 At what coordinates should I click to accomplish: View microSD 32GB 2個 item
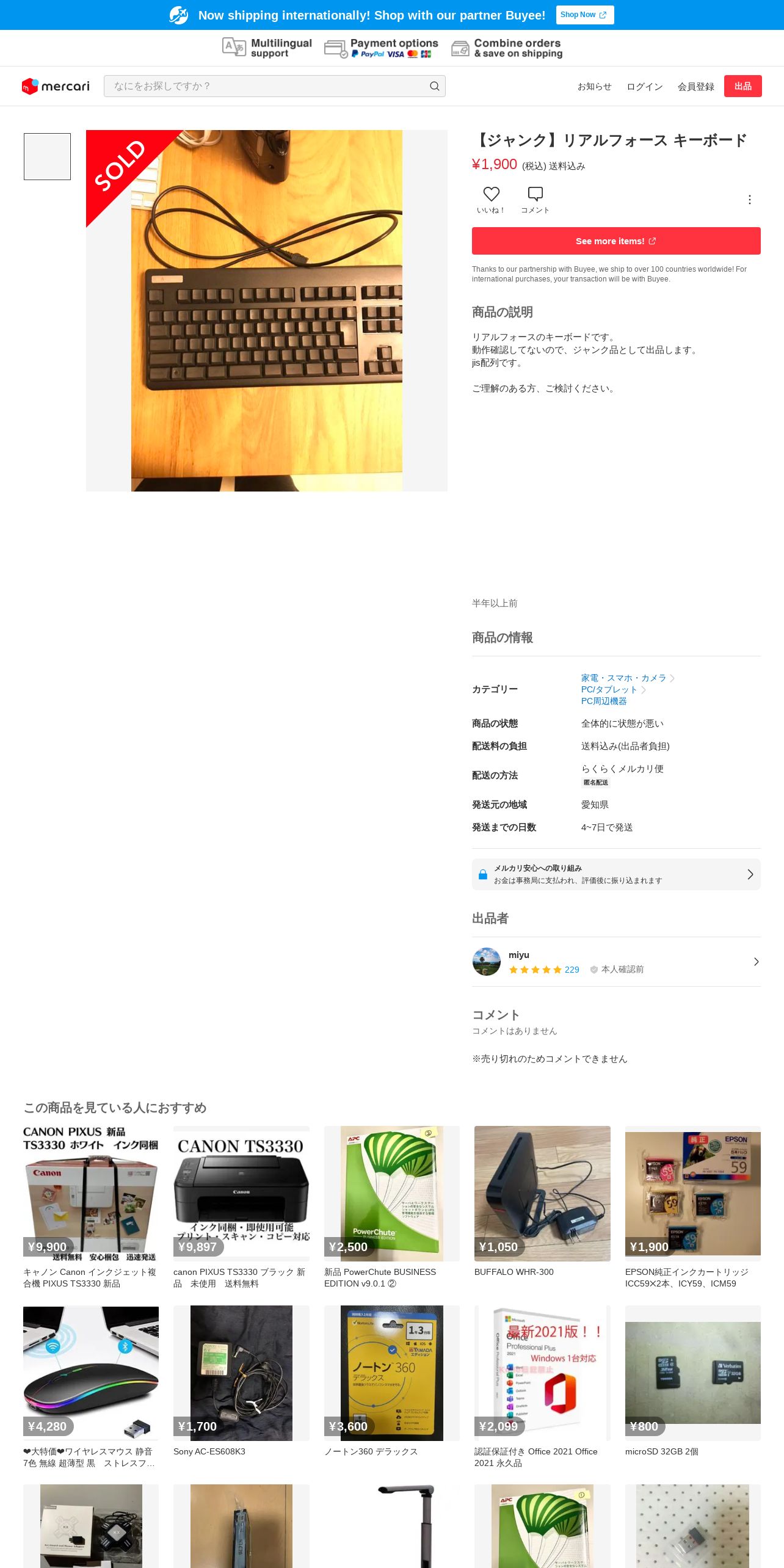(x=692, y=1374)
